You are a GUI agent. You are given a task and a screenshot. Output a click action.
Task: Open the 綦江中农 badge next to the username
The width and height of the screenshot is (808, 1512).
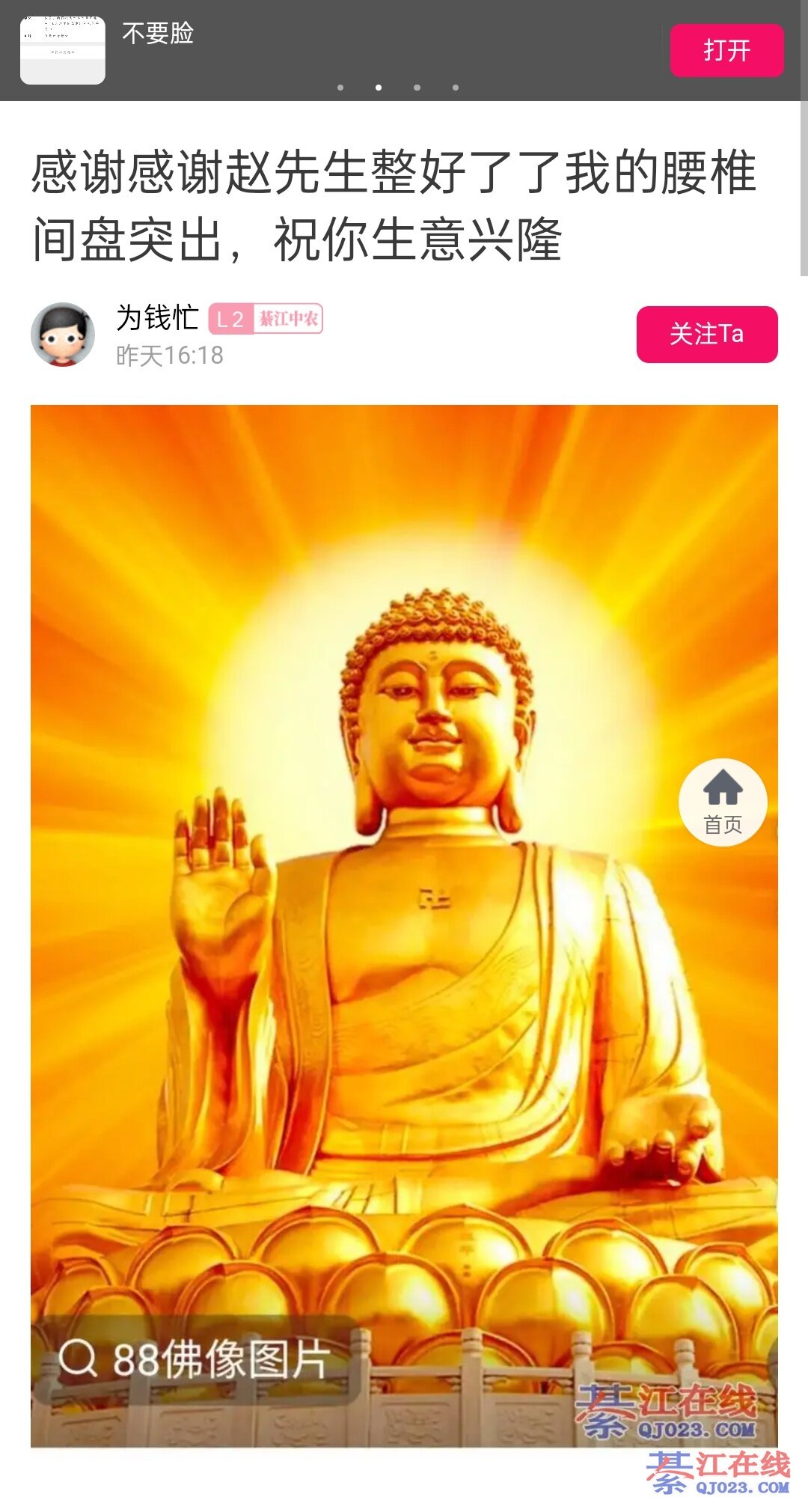(x=288, y=319)
